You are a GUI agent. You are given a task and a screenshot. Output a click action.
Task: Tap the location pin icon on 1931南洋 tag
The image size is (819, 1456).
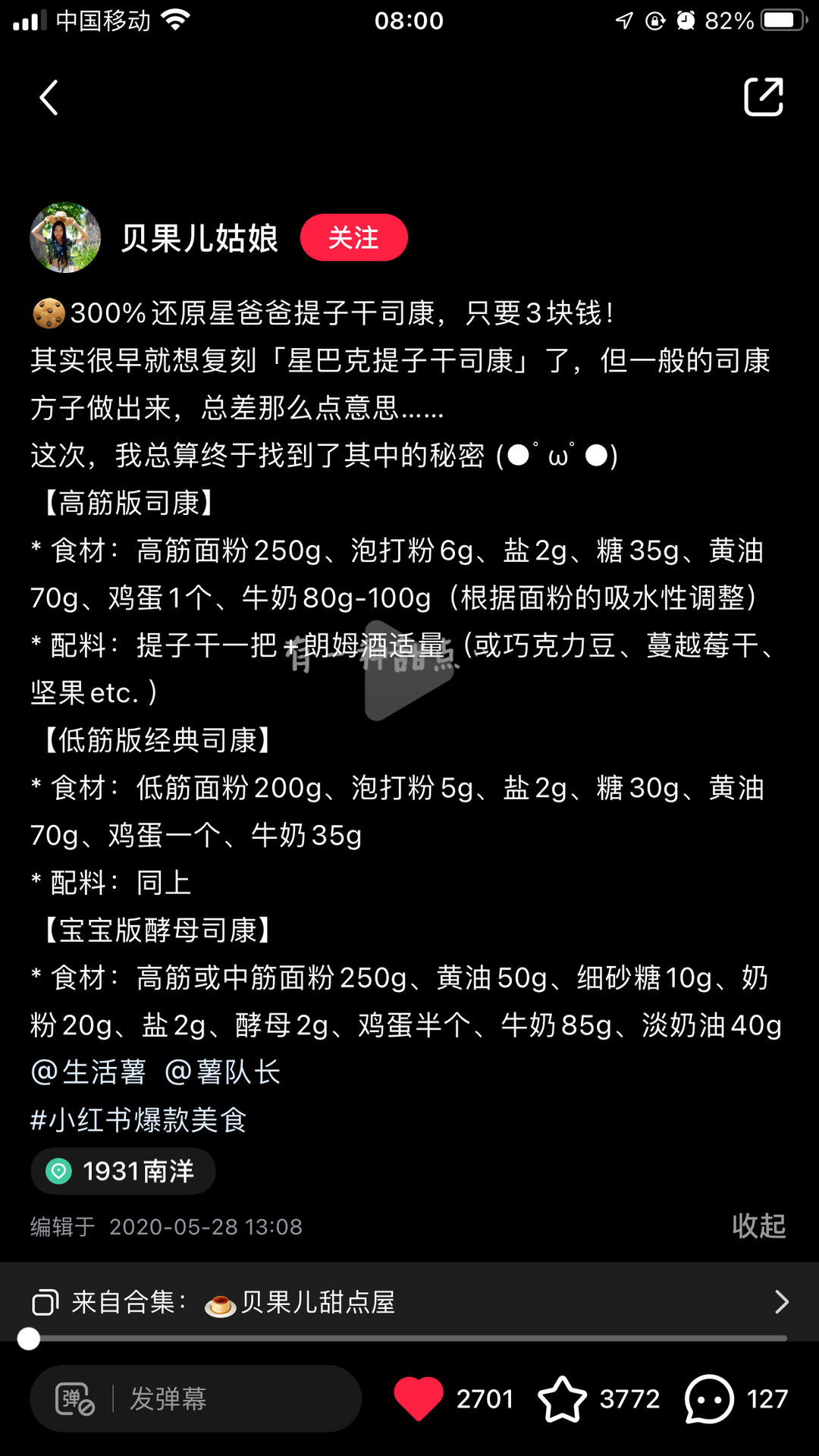[x=59, y=1171]
